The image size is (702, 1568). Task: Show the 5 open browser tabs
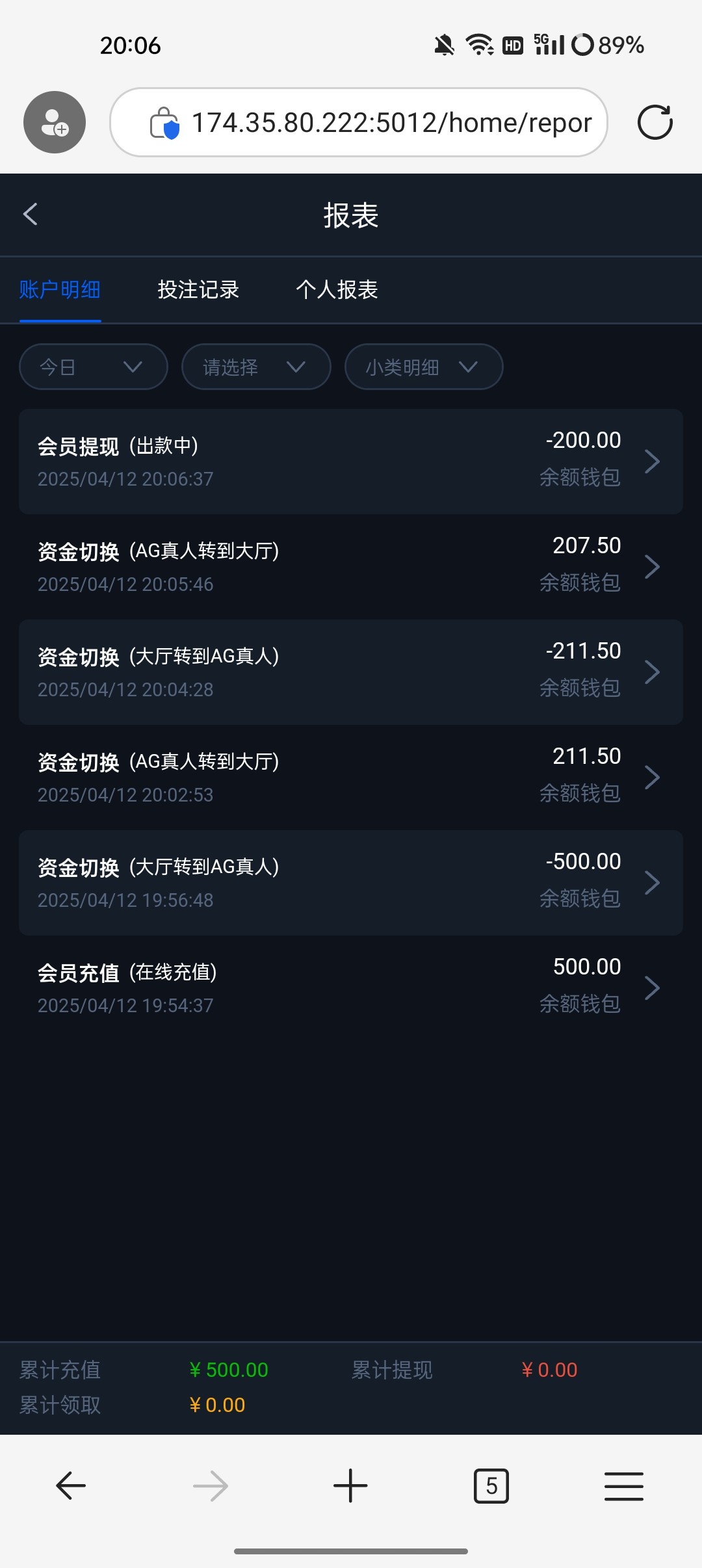click(x=491, y=1486)
